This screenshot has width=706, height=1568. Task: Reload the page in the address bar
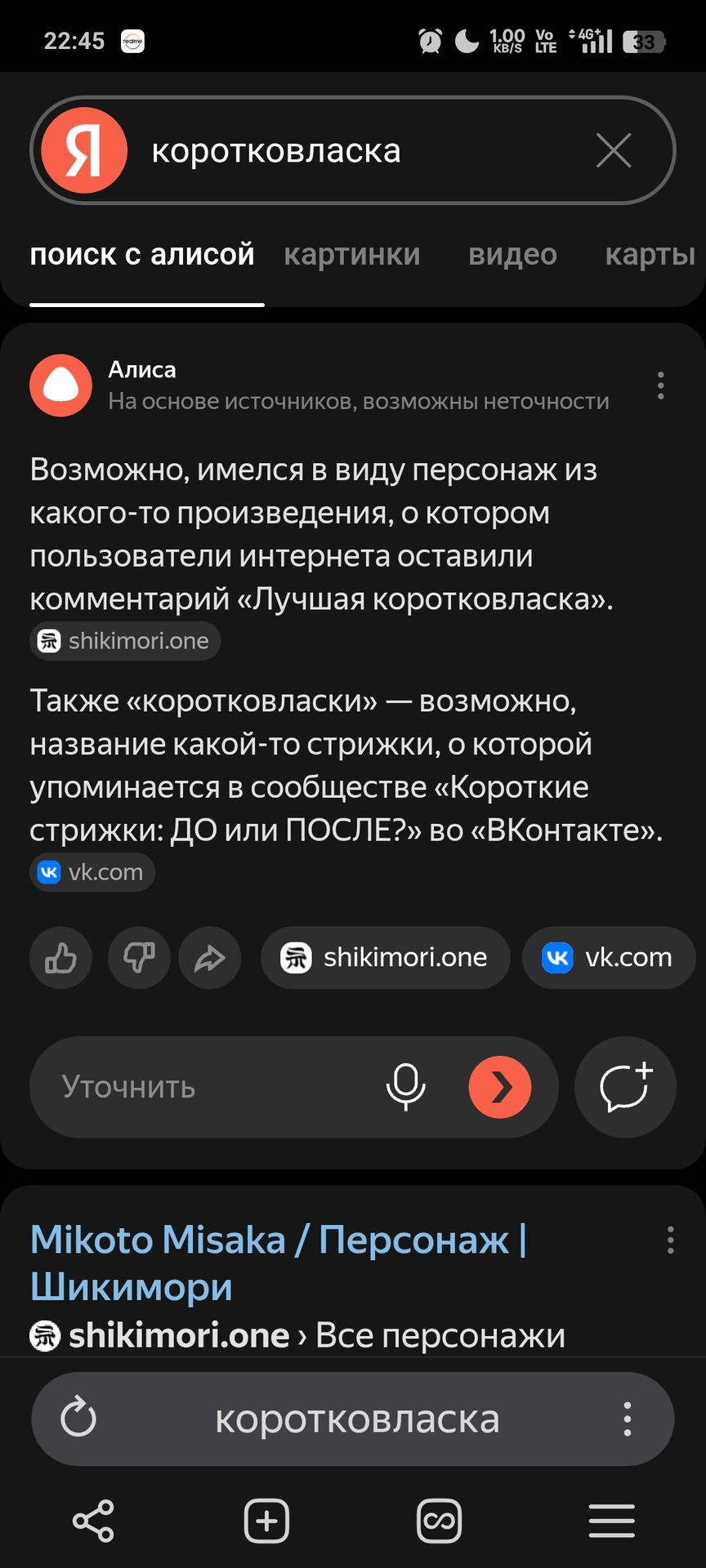78,1419
